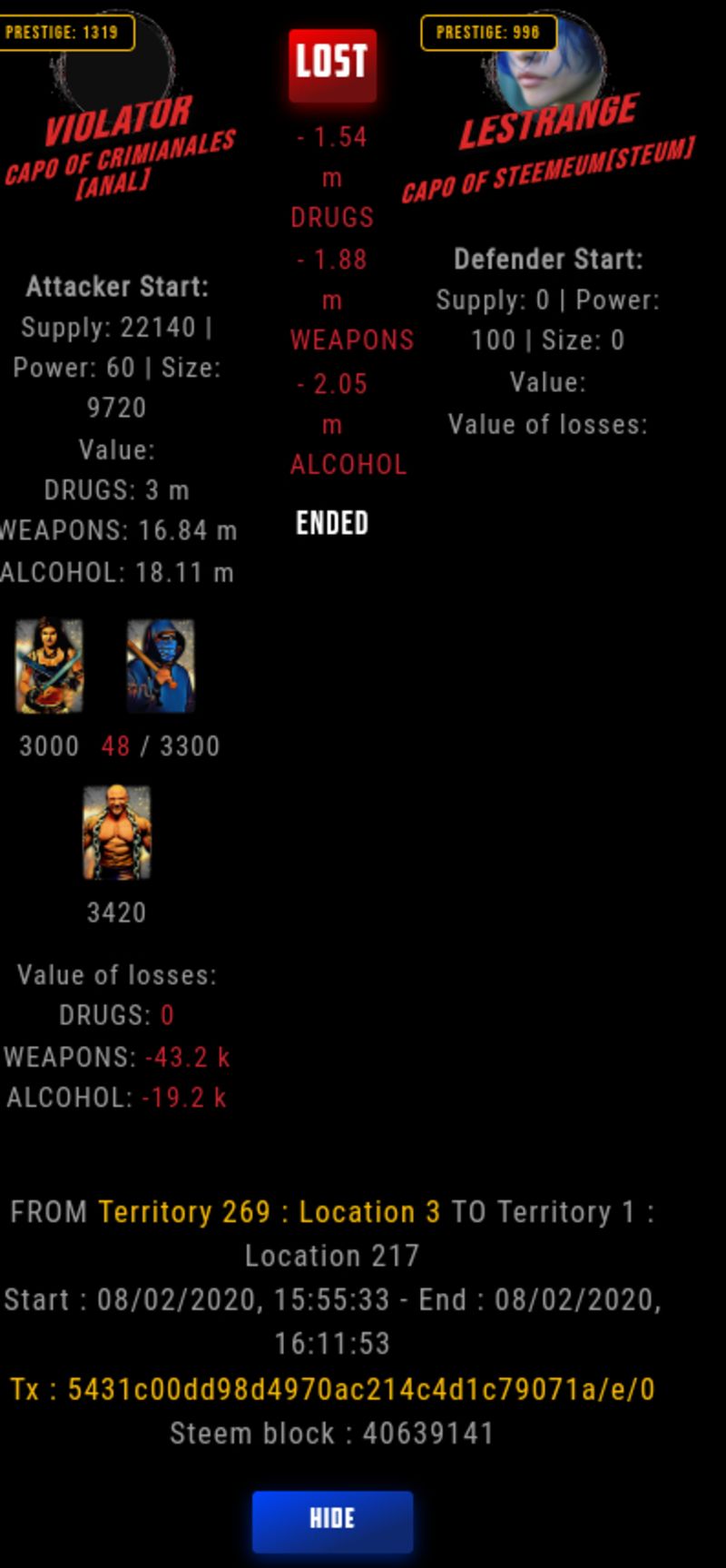726x1568 pixels.
Task: Tap the HIDE button
Action: 332,1521
